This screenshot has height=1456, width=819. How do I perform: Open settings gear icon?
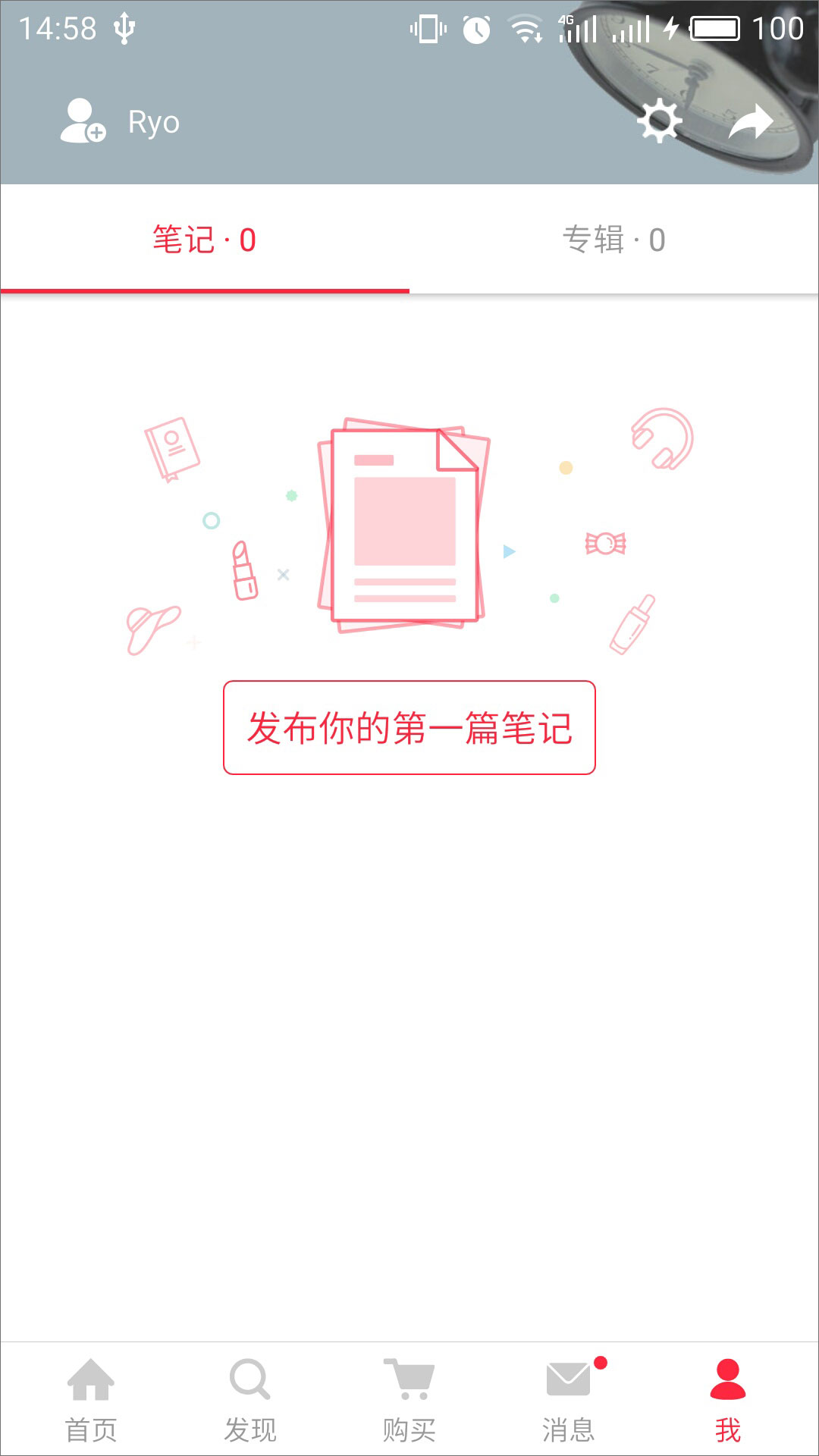tap(658, 121)
